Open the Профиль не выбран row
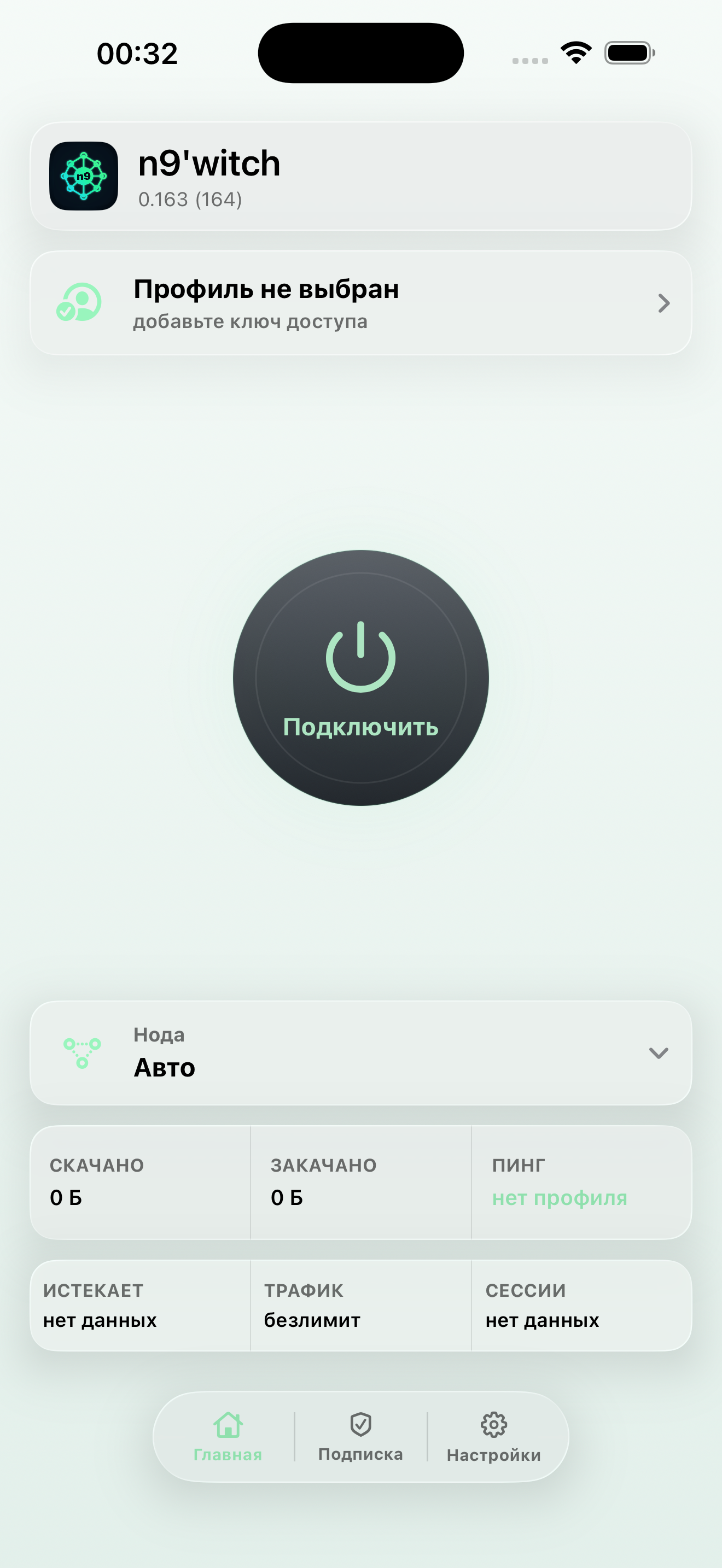This screenshot has width=722, height=1568. [360, 303]
